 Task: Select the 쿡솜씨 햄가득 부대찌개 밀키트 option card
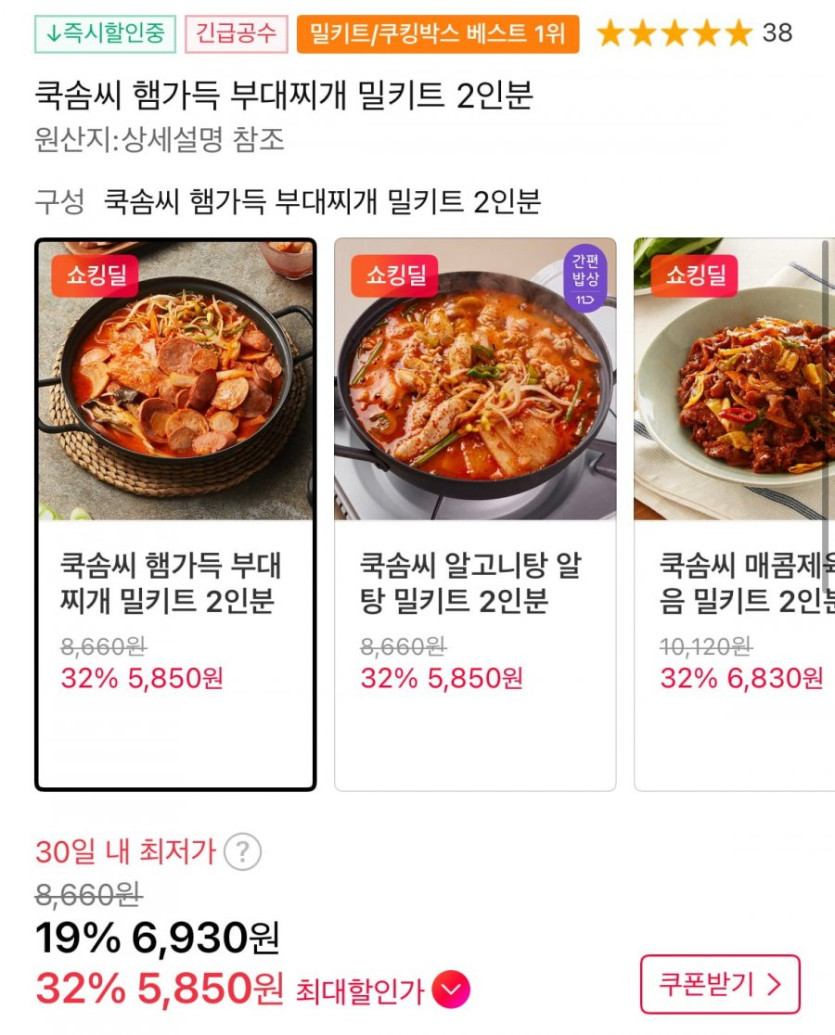tap(175, 514)
